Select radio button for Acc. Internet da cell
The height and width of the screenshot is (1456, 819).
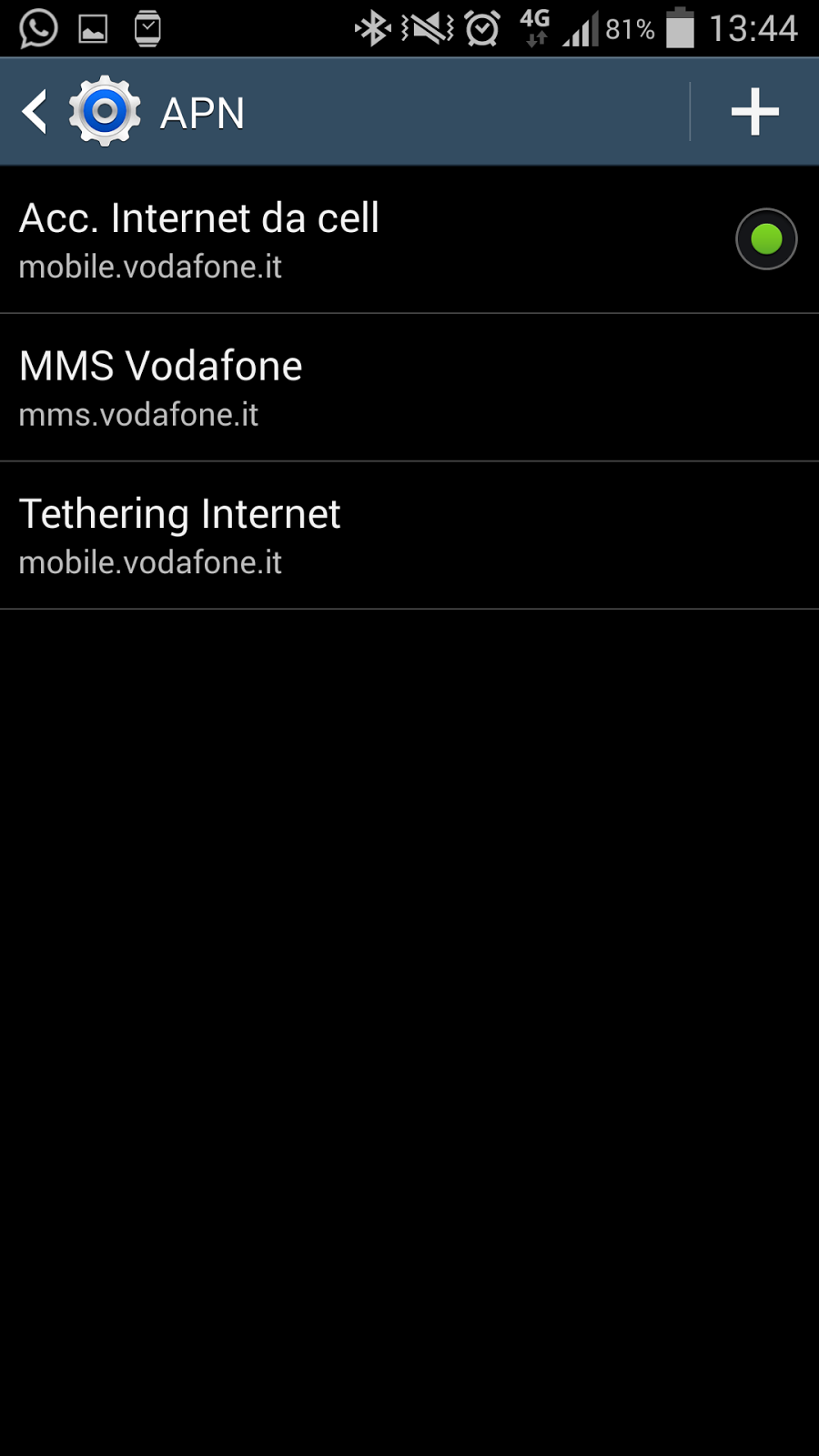[766, 239]
